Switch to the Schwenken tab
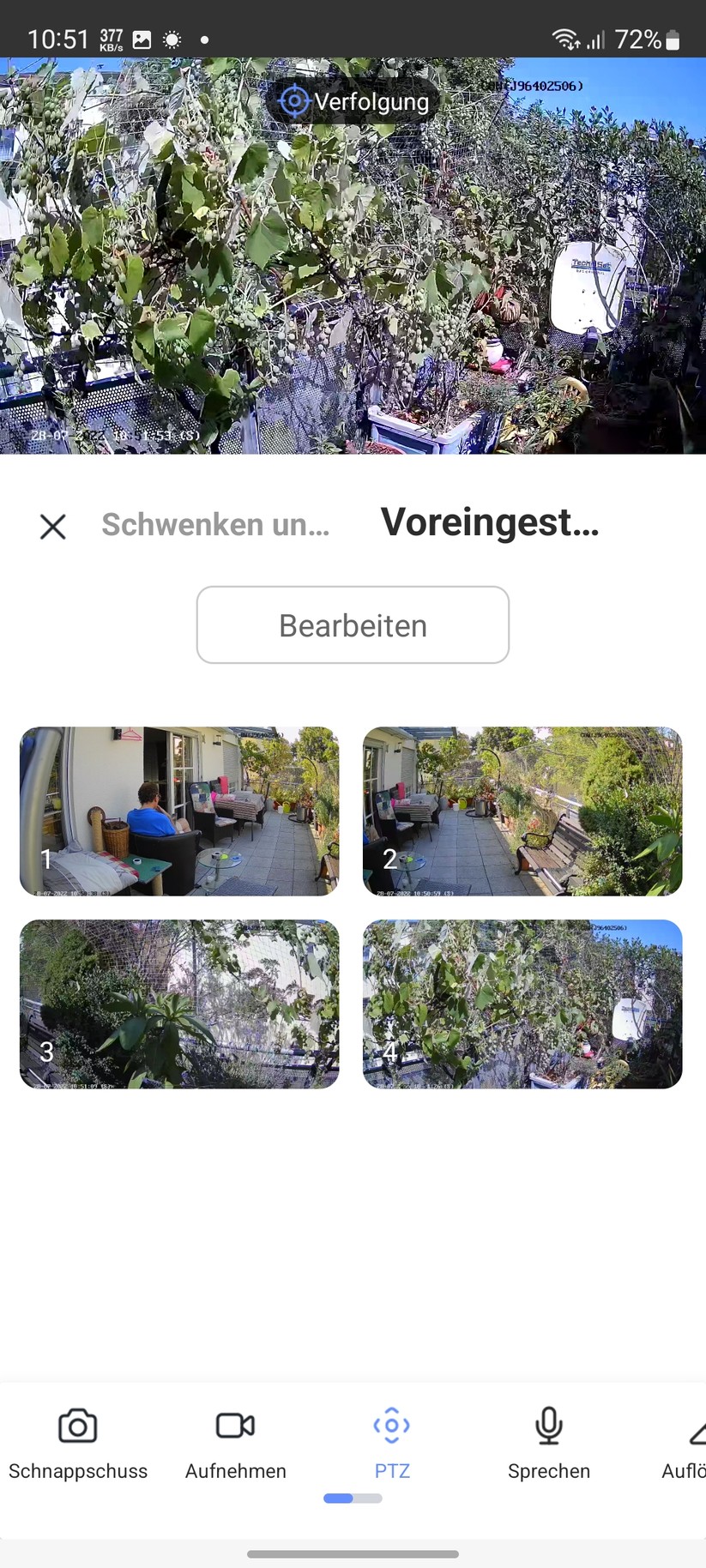The image size is (706, 1568). pos(215,525)
